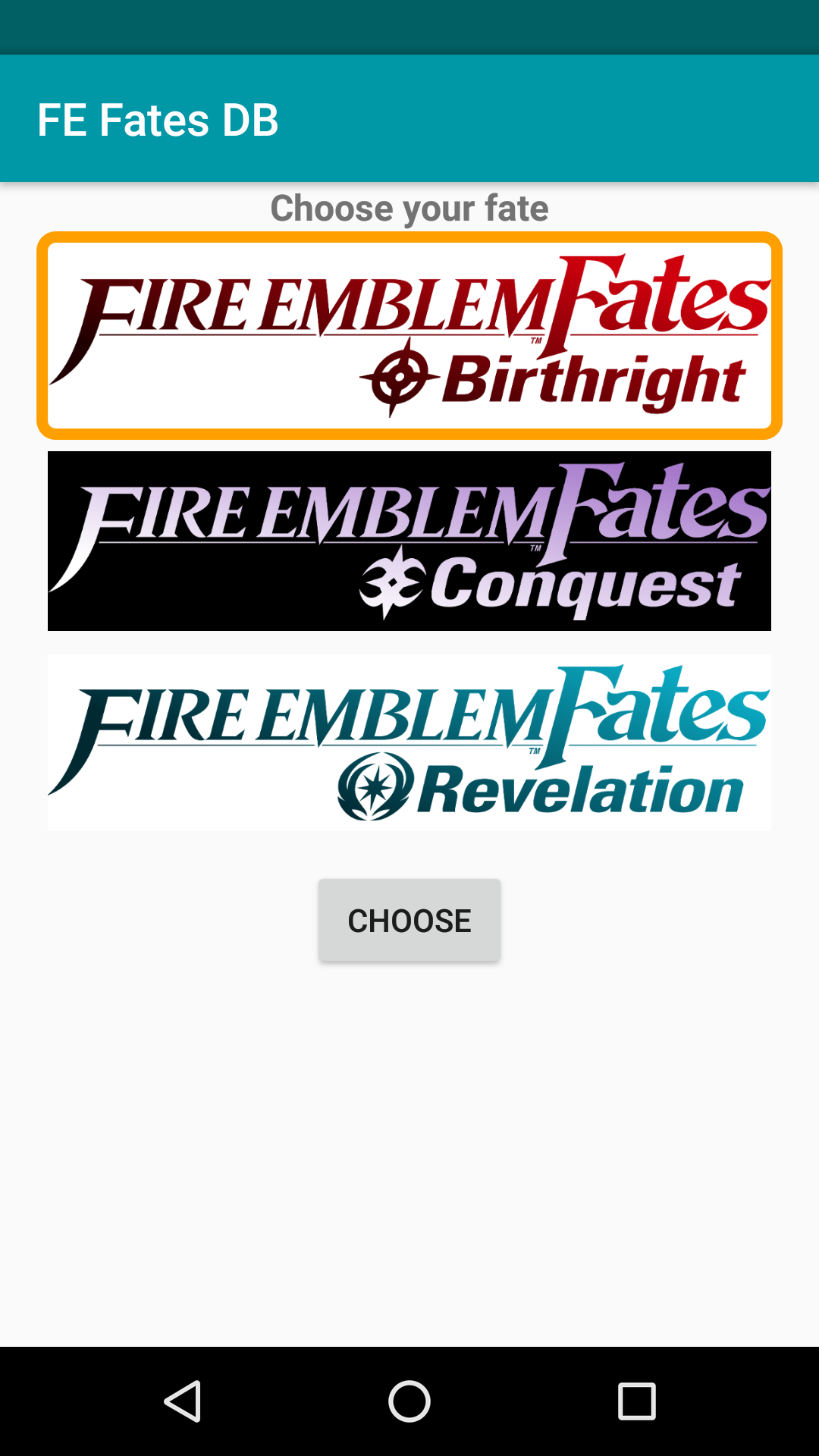Select the Conquest banner
The height and width of the screenshot is (1456, 819).
409,541
